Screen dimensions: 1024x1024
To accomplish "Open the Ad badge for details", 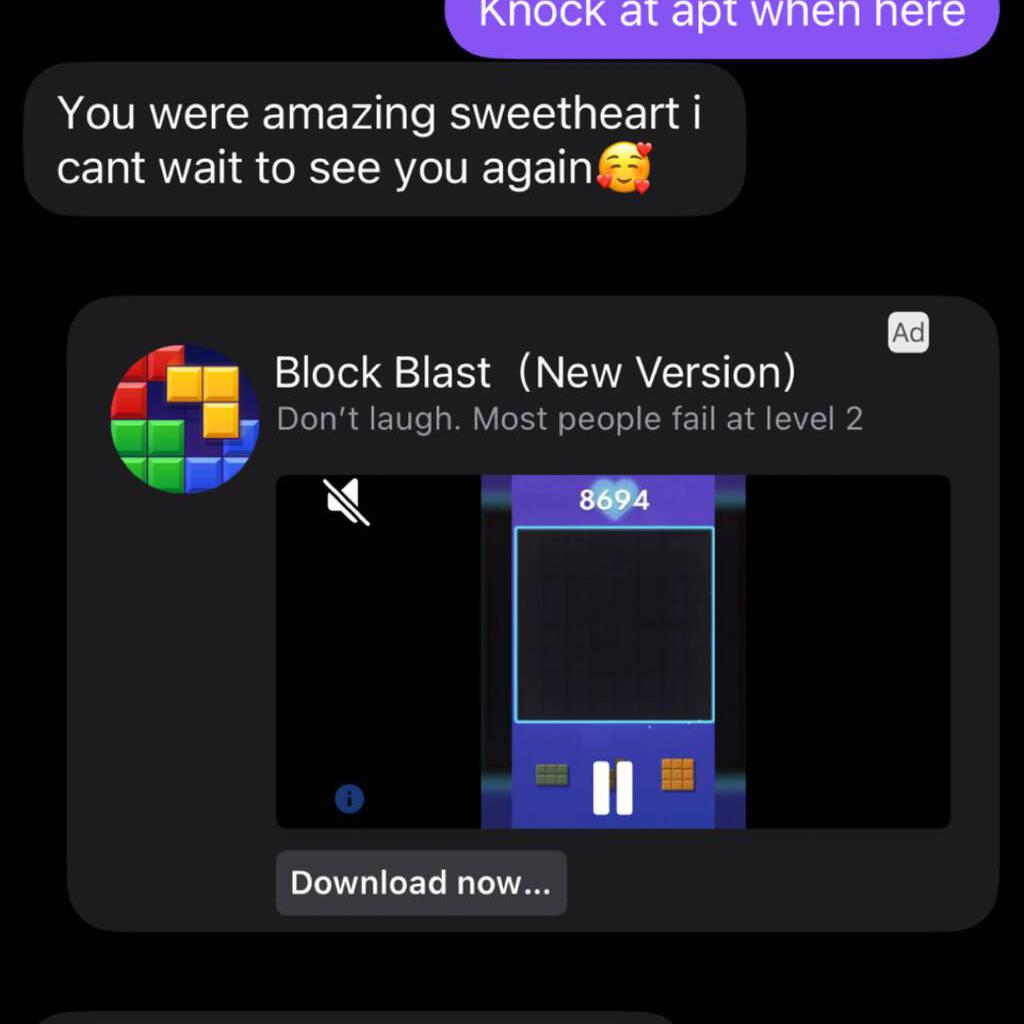I will point(908,333).
